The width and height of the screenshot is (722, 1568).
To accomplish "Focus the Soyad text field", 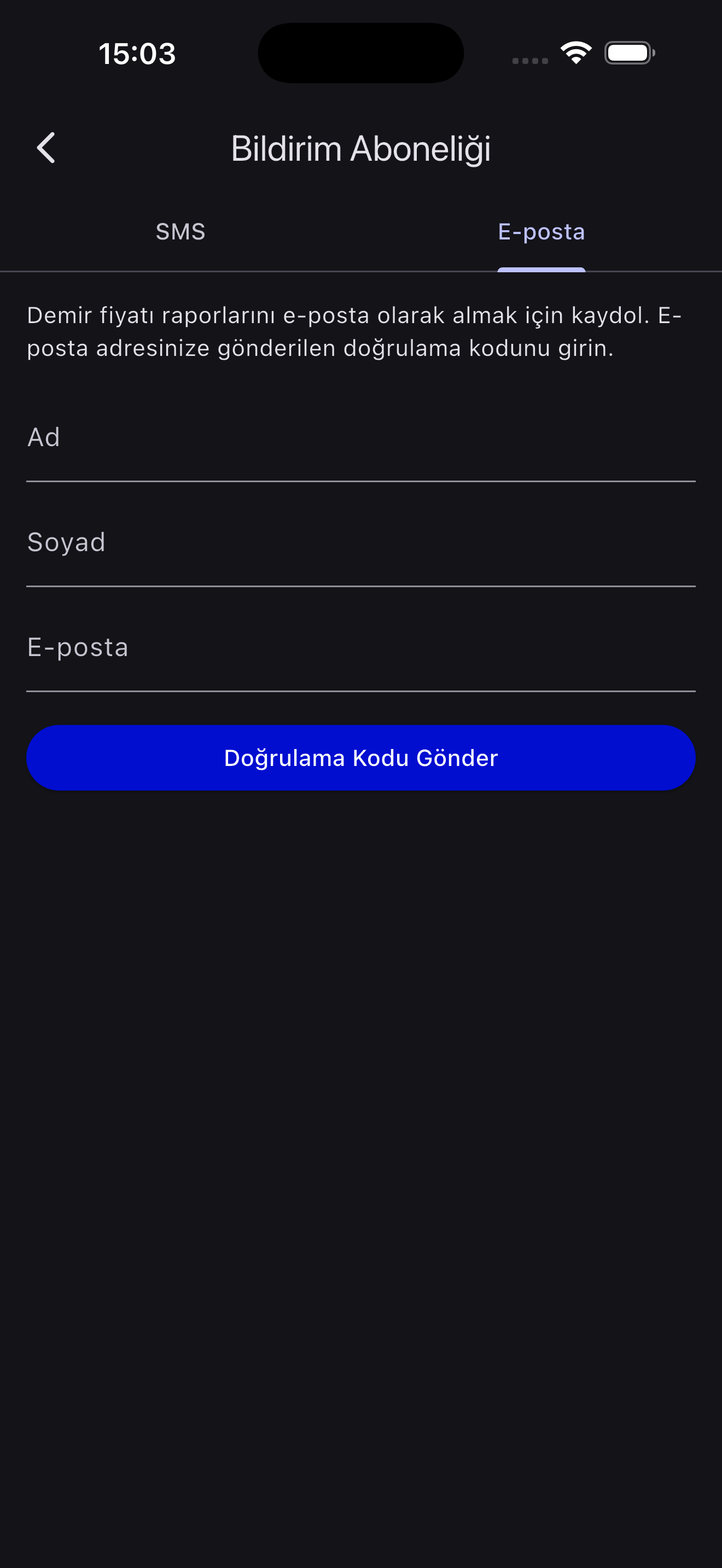I will [x=243, y=542].
